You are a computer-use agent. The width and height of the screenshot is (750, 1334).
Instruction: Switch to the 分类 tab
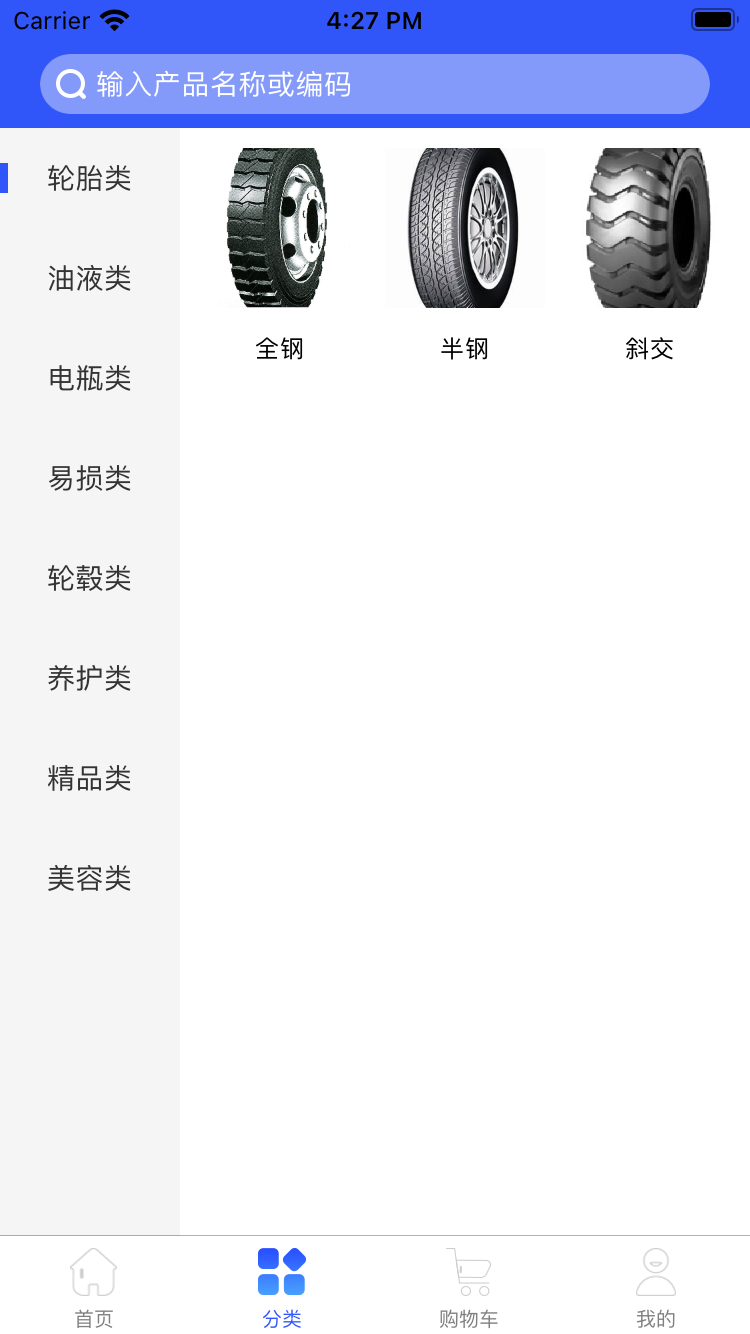coord(281,1287)
